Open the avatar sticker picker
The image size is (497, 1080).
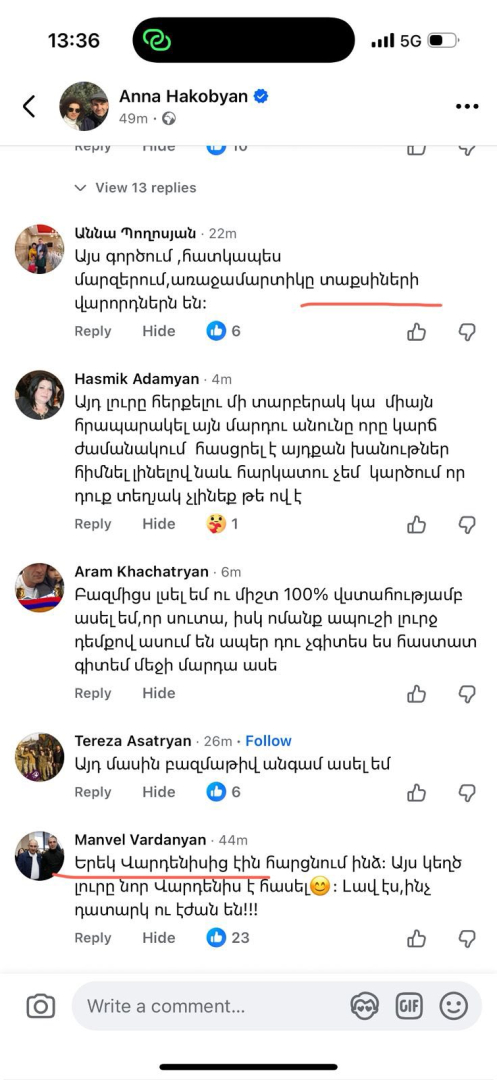pos(365,1007)
